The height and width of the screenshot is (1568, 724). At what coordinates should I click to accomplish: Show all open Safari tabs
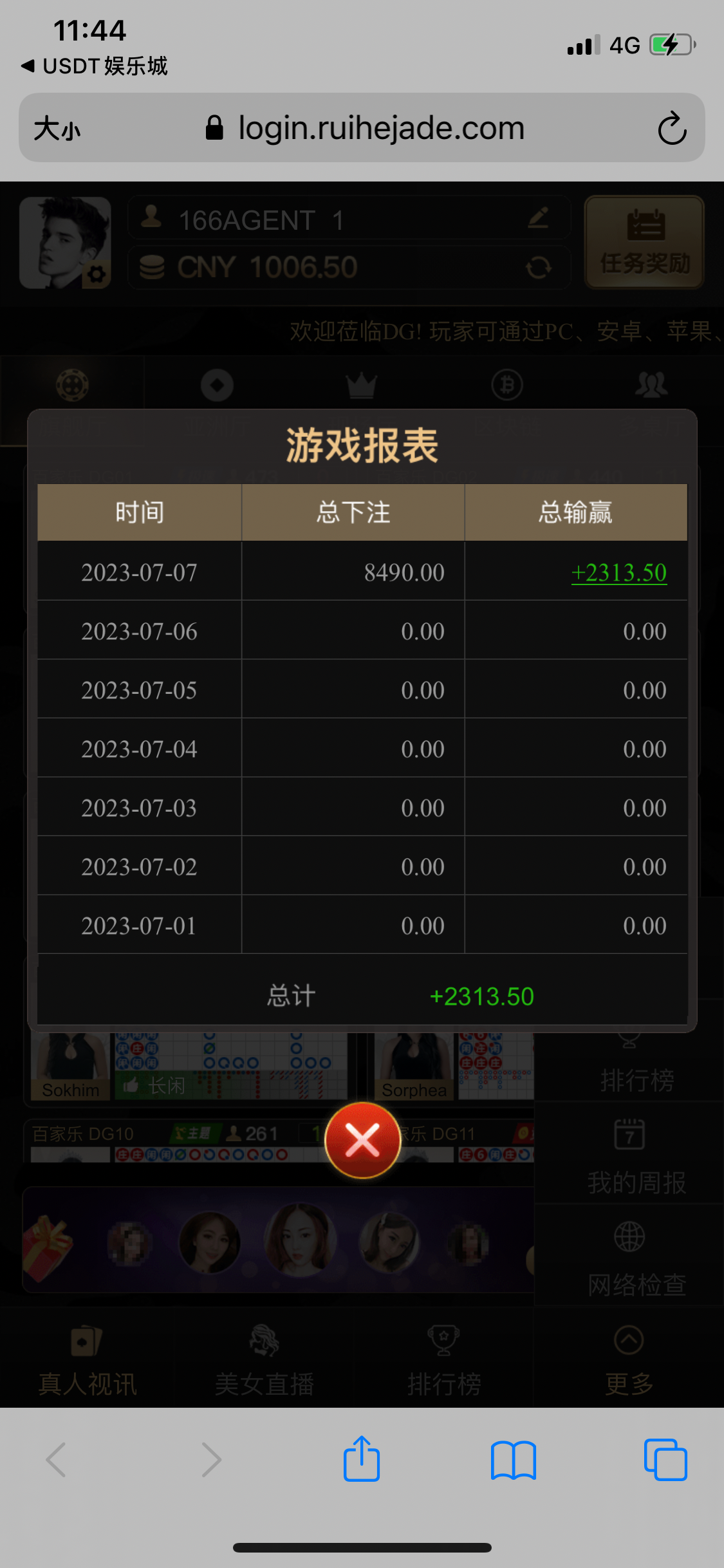point(665,1459)
